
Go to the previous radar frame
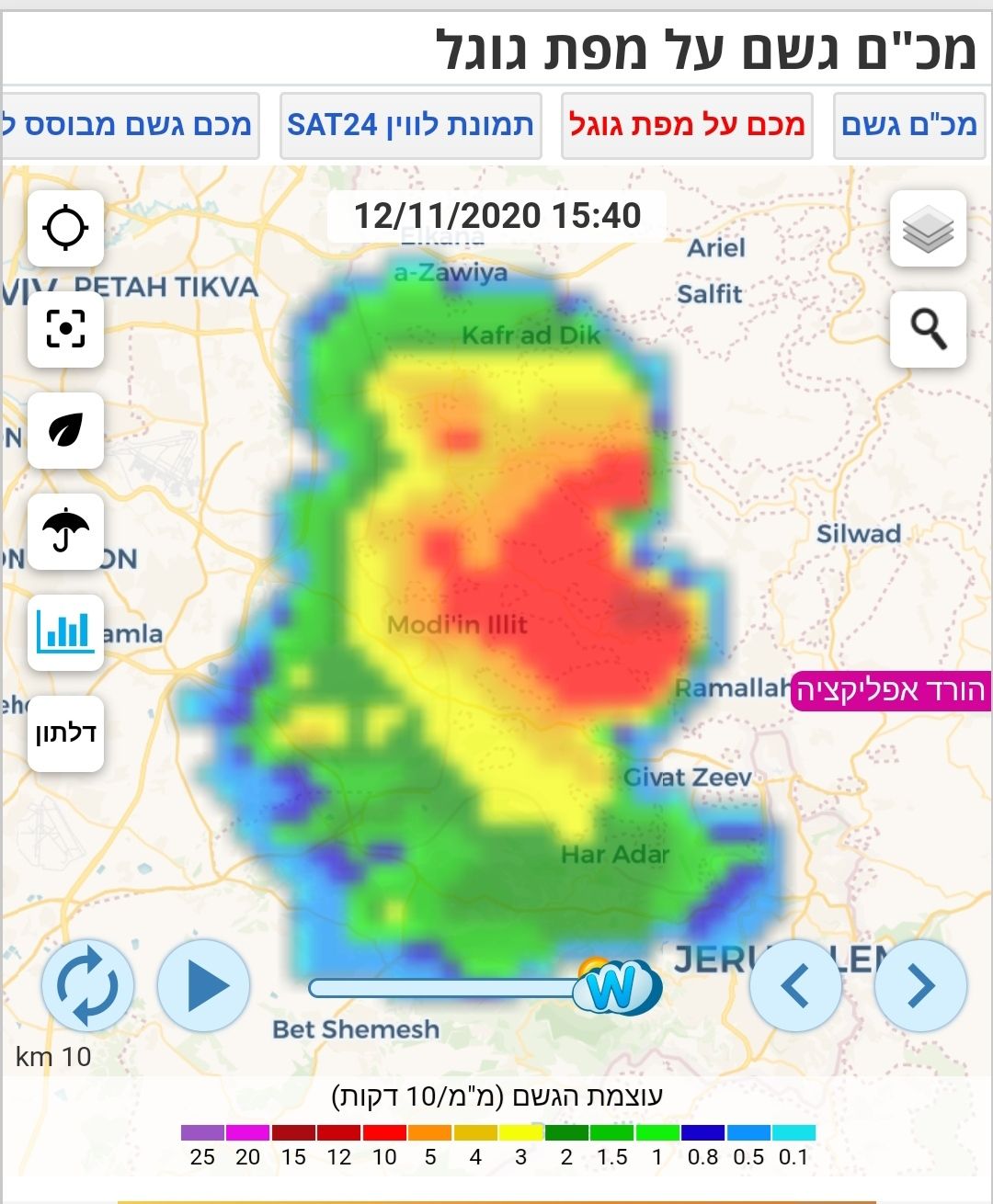click(x=795, y=985)
